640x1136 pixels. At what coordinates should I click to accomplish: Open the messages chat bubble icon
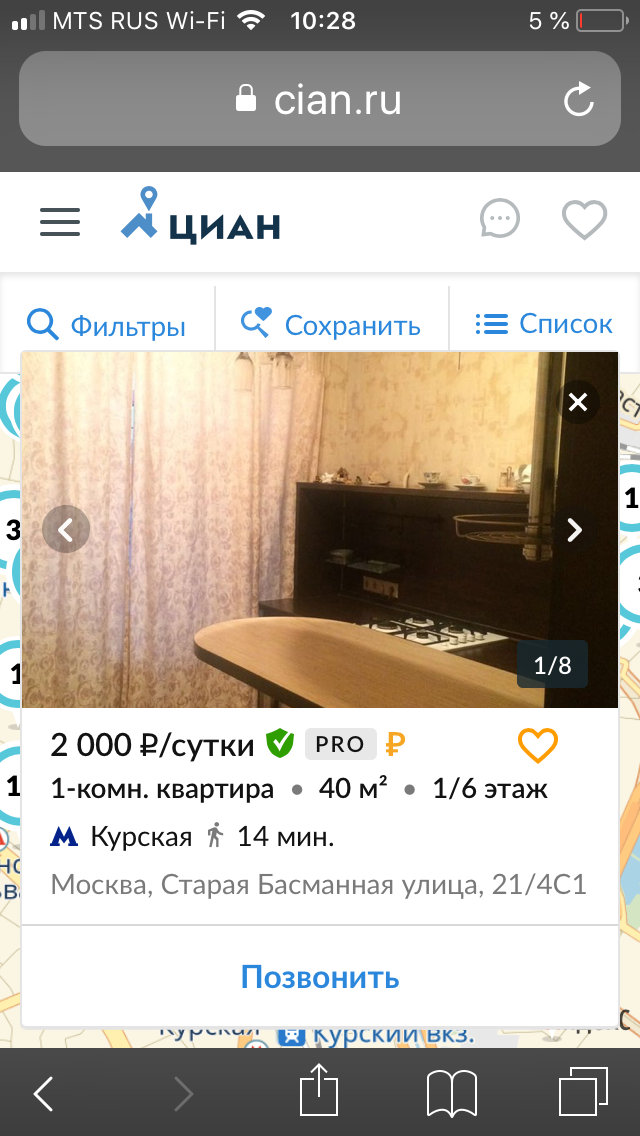[500, 219]
